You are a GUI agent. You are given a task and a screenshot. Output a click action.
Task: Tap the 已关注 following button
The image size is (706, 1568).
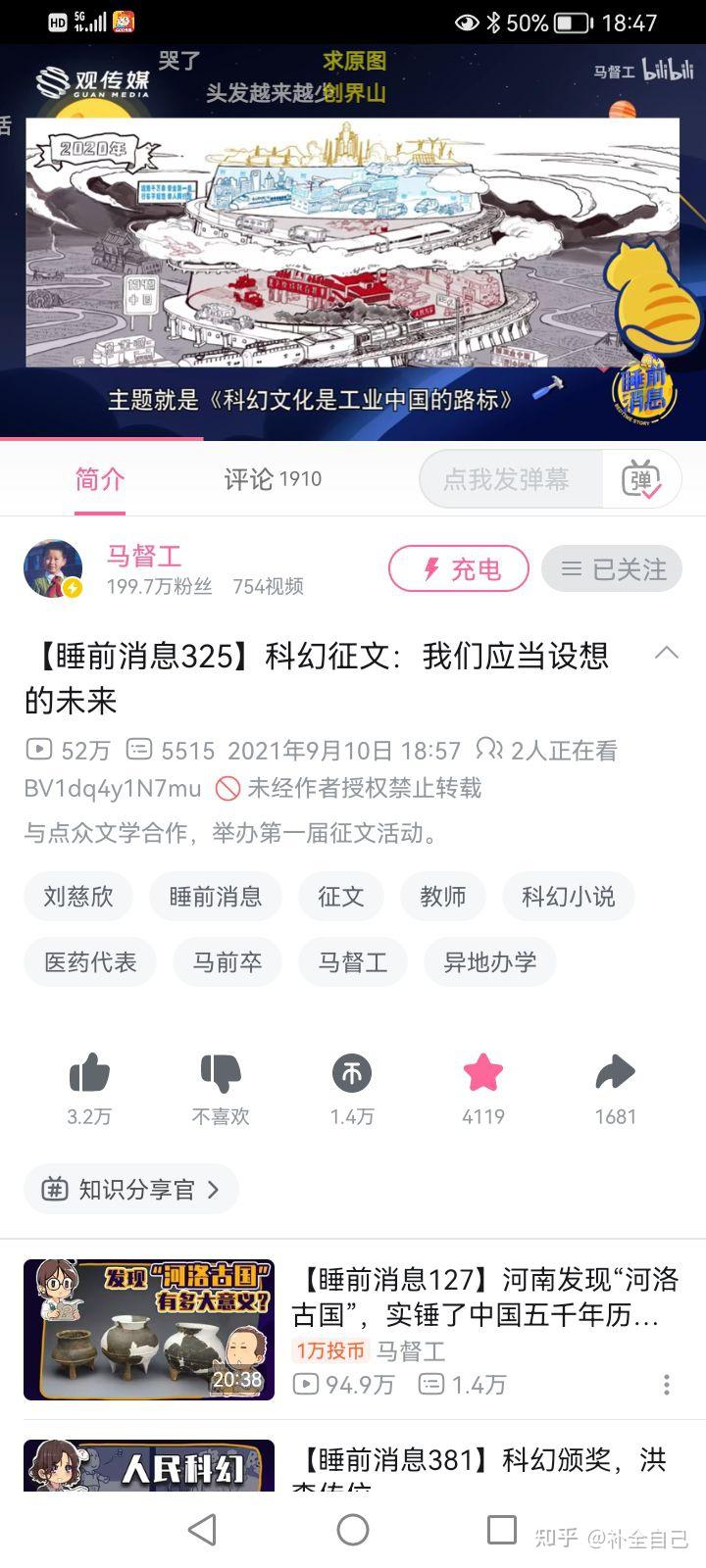click(612, 569)
